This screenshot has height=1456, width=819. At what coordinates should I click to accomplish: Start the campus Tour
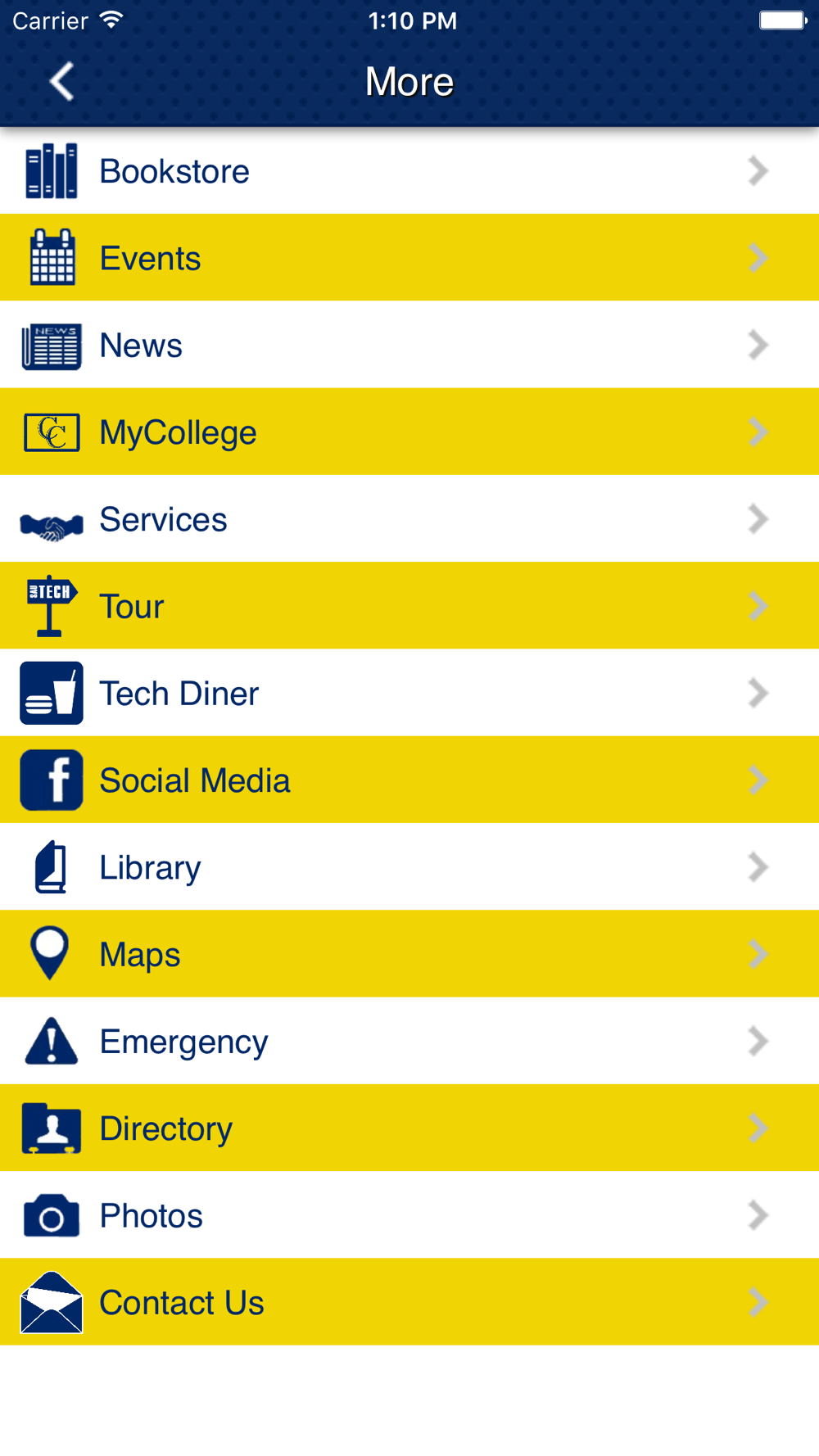[x=409, y=605]
